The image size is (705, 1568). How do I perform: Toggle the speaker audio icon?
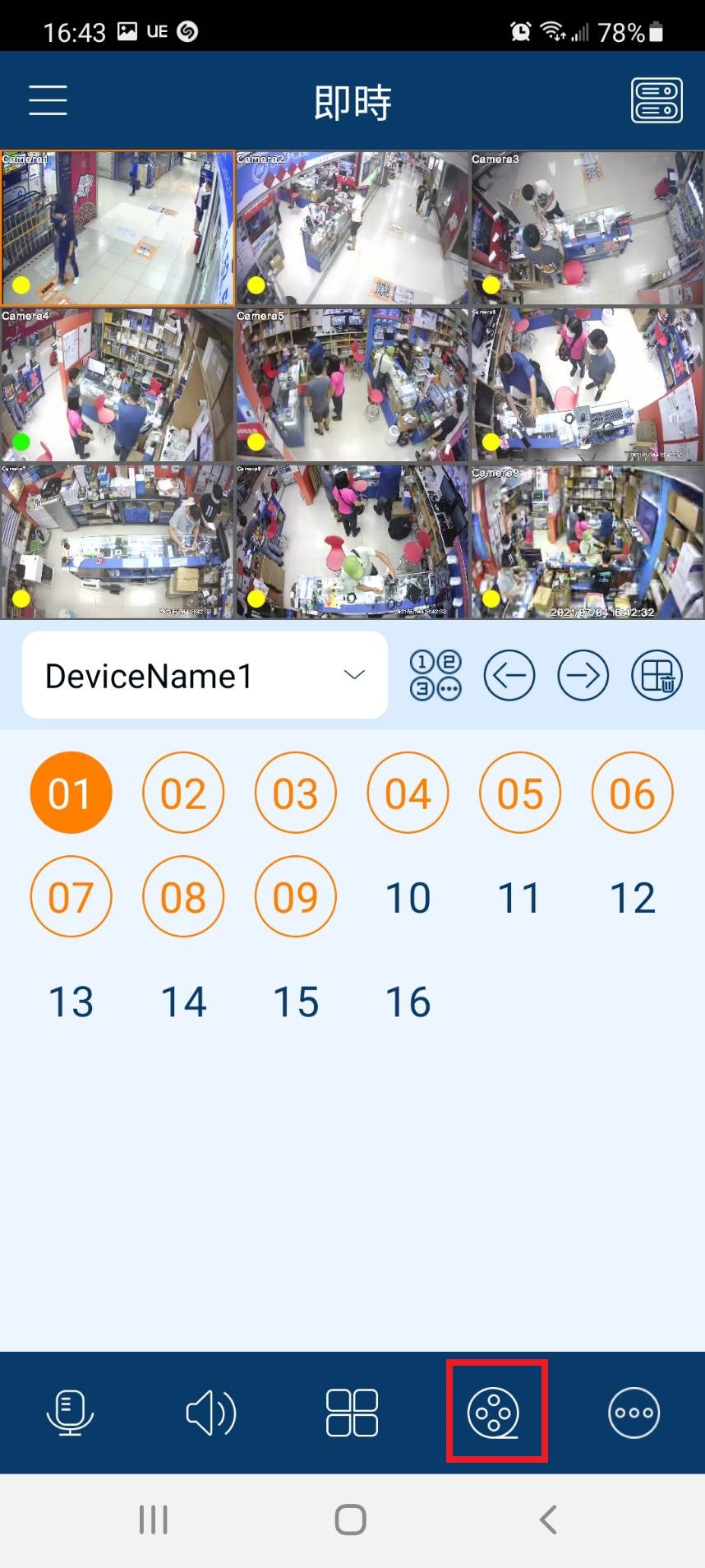click(211, 1413)
